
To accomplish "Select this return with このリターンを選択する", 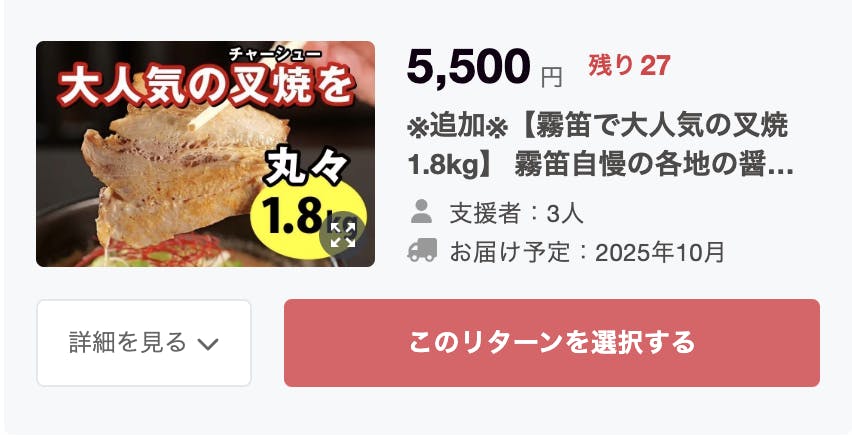I will (x=551, y=343).
